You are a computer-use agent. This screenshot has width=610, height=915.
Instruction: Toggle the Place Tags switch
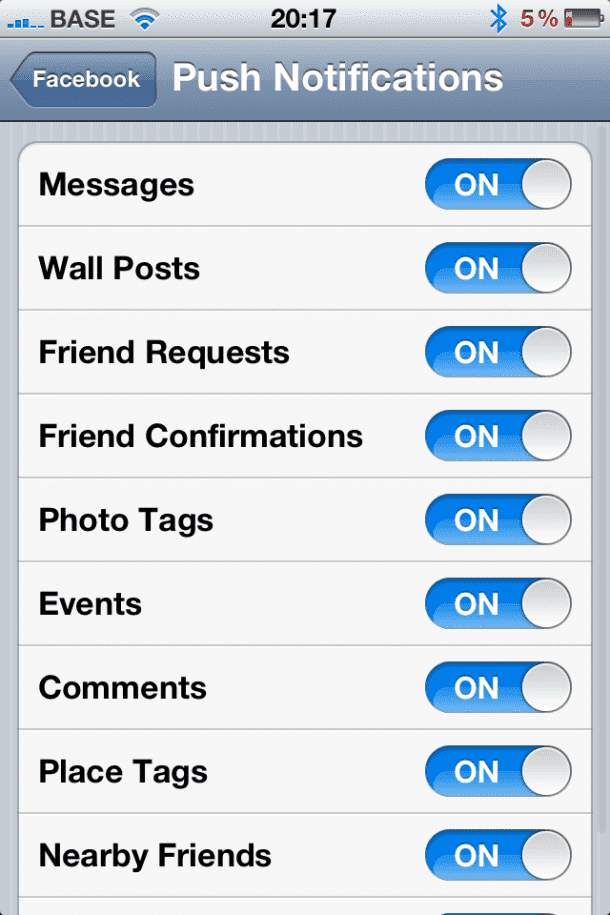pyautogui.click(x=498, y=773)
